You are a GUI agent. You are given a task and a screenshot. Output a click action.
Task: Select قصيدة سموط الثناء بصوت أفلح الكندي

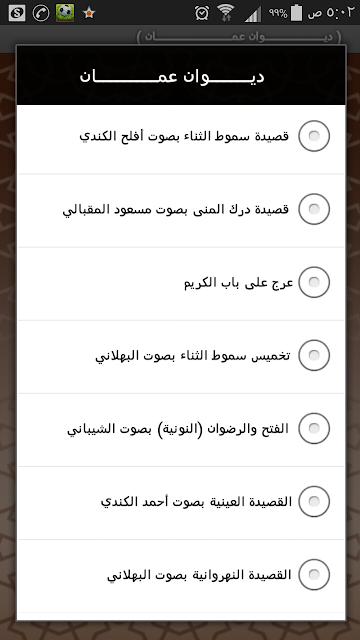click(x=181, y=136)
